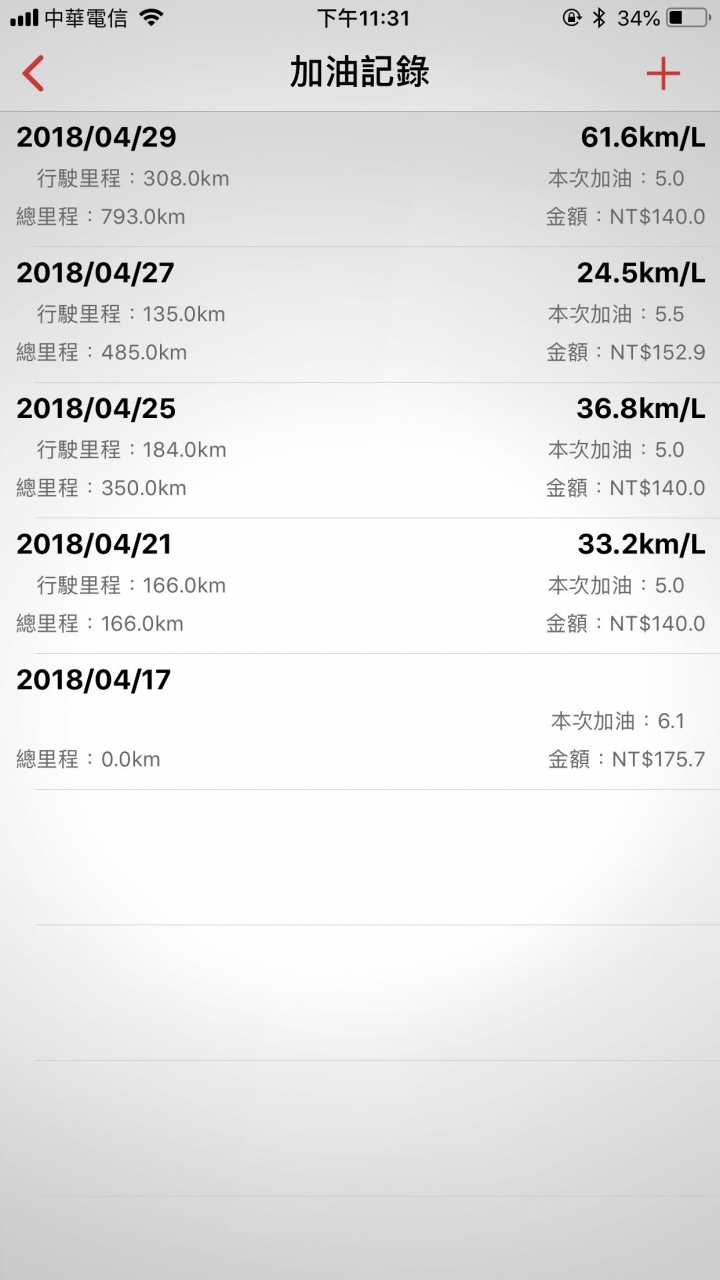Go back using the red arrow
720x1280 pixels.
(33, 73)
